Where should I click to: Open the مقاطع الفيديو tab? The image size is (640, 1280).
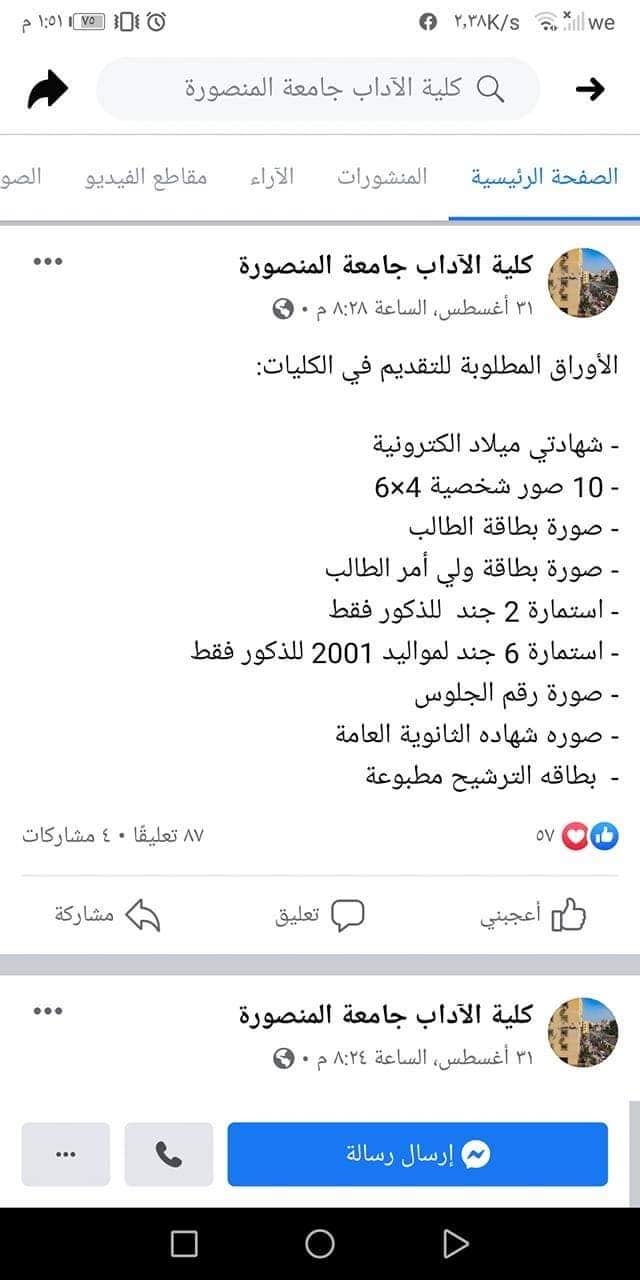(145, 177)
